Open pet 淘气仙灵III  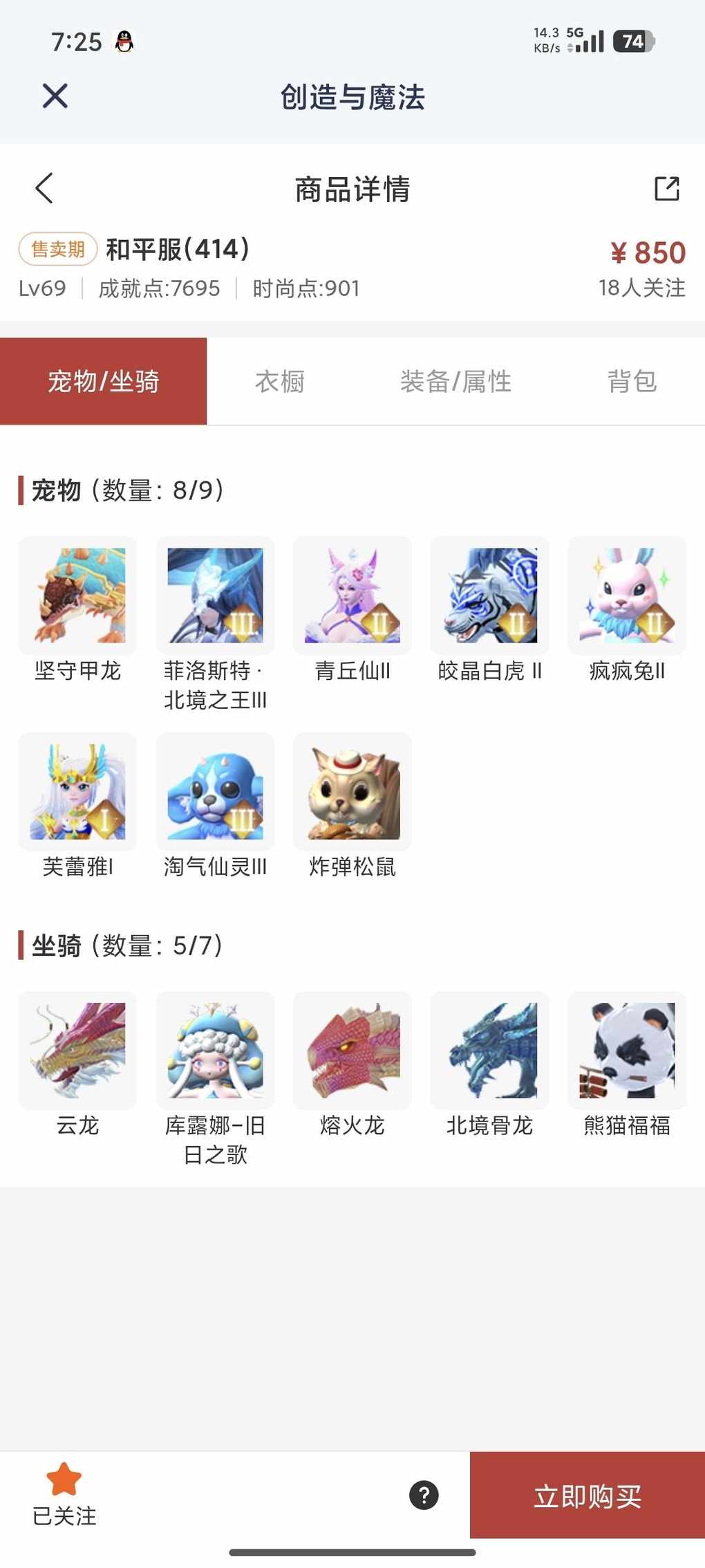click(215, 792)
